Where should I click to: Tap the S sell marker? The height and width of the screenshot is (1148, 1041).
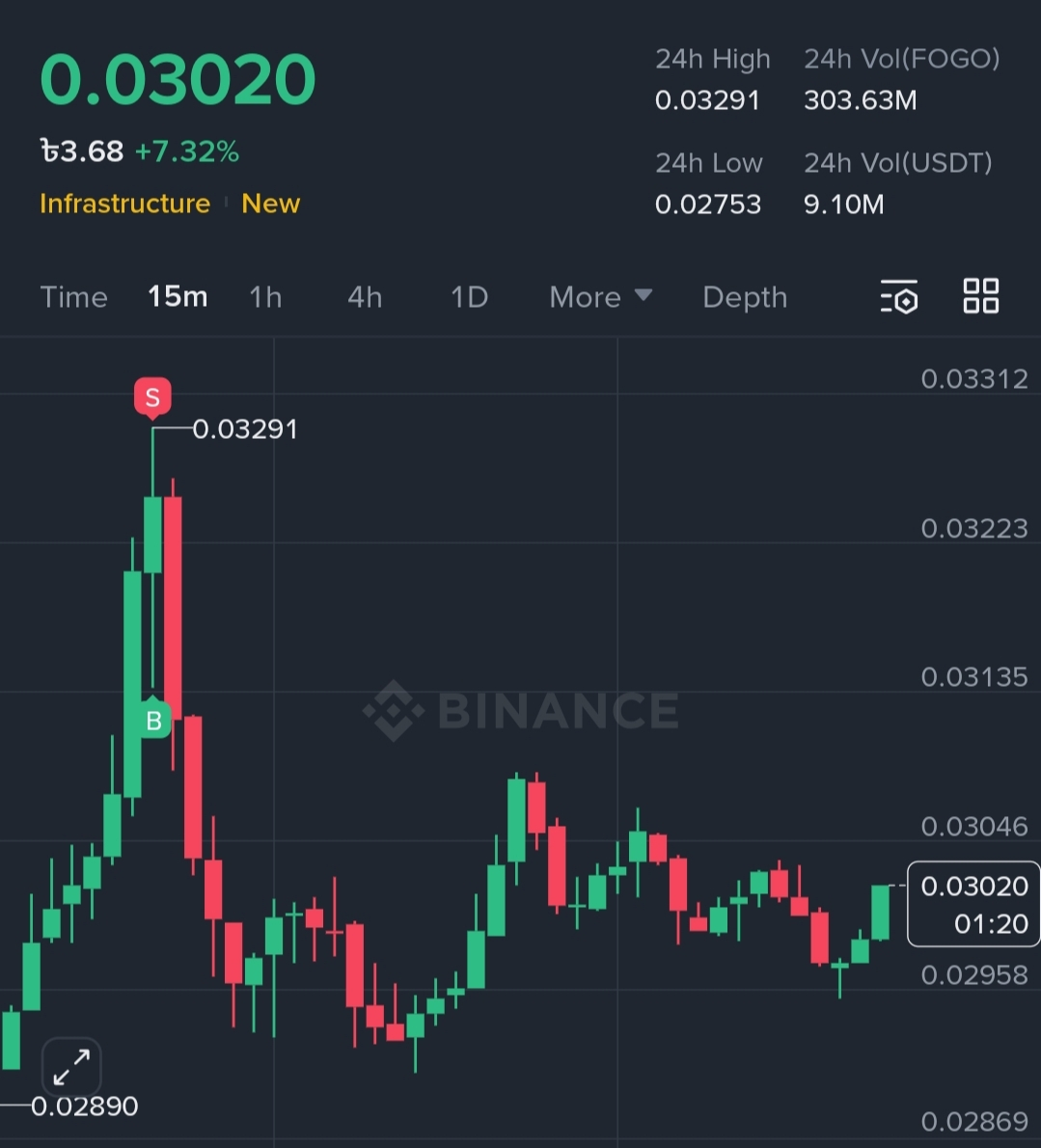click(152, 397)
